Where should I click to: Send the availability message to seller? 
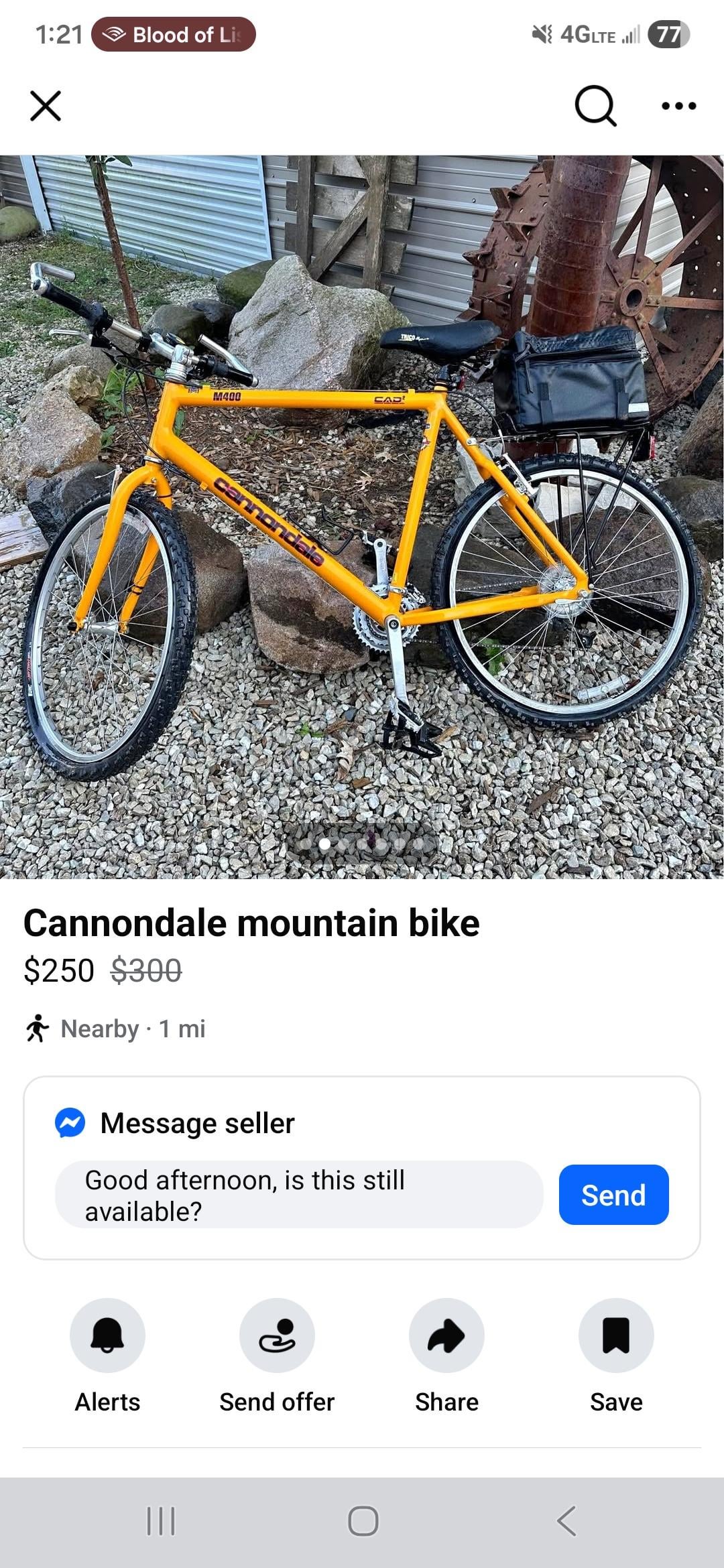click(613, 1195)
